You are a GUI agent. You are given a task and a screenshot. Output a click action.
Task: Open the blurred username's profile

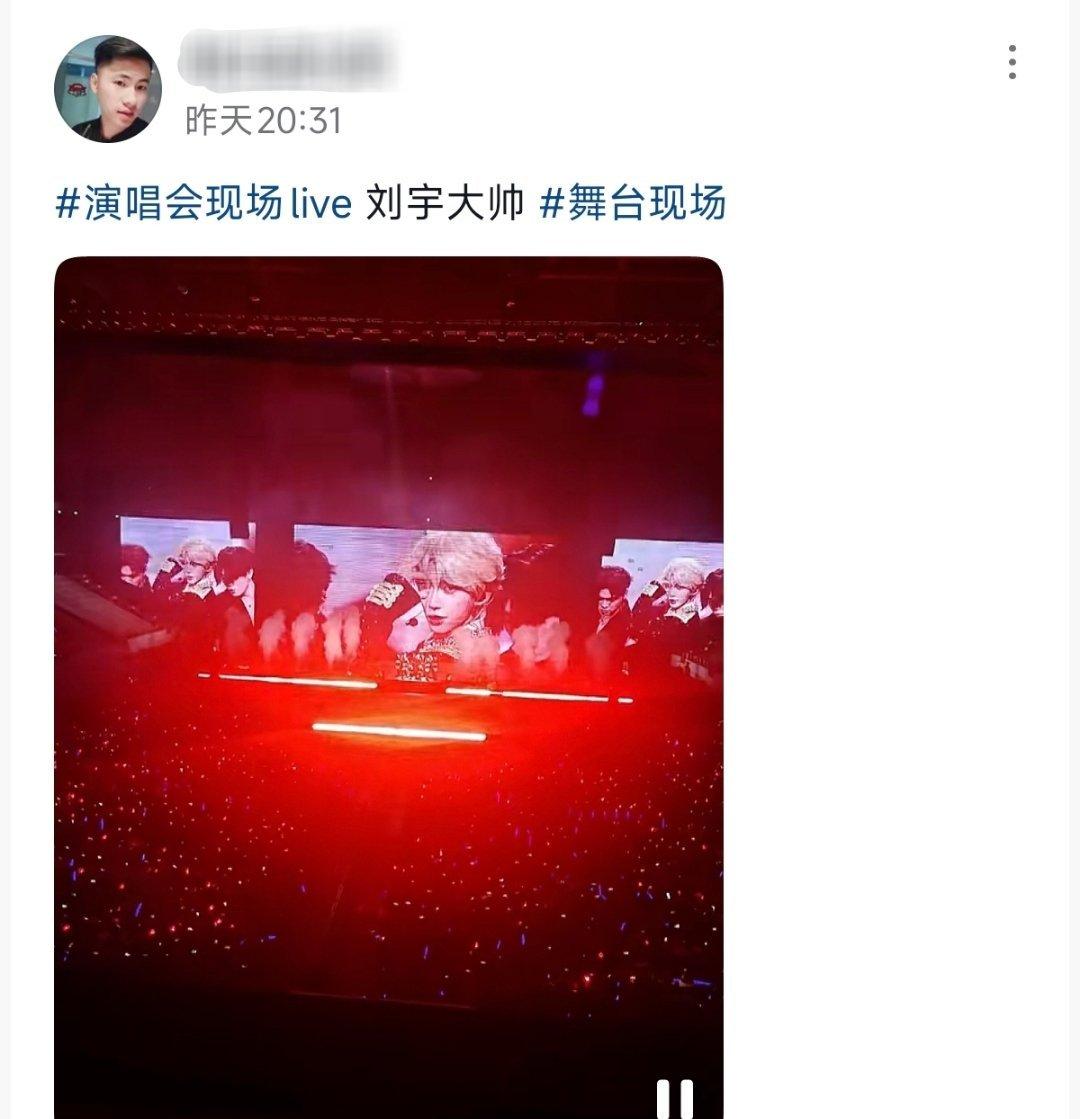287,60
